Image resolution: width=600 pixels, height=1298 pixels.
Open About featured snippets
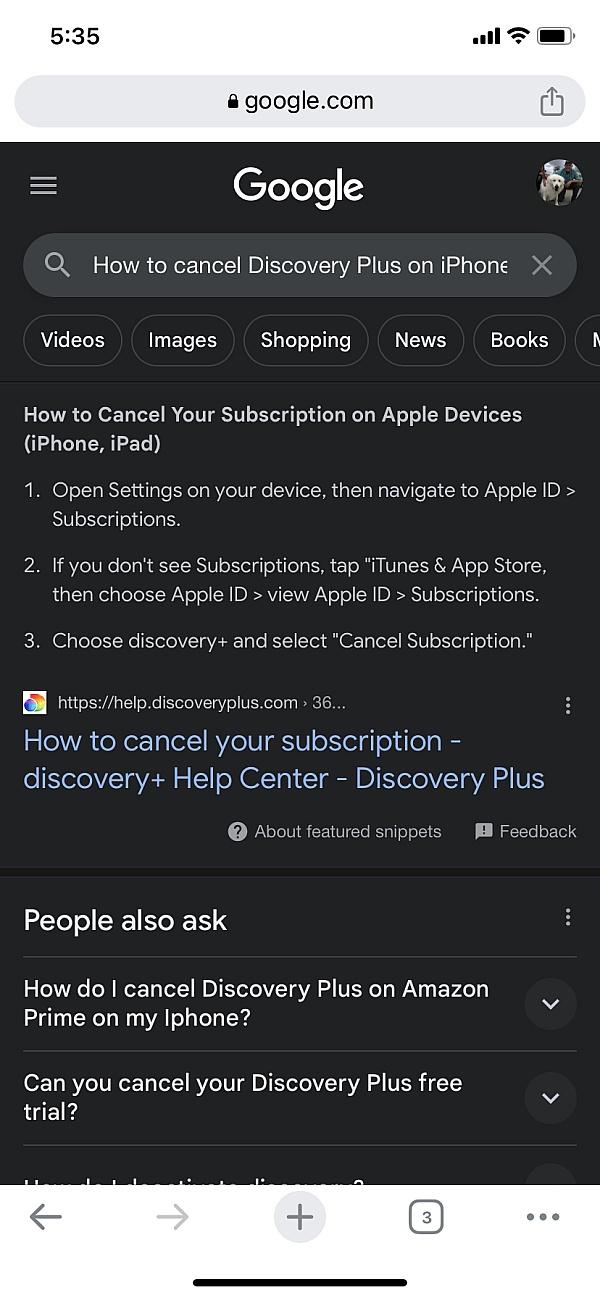point(335,831)
